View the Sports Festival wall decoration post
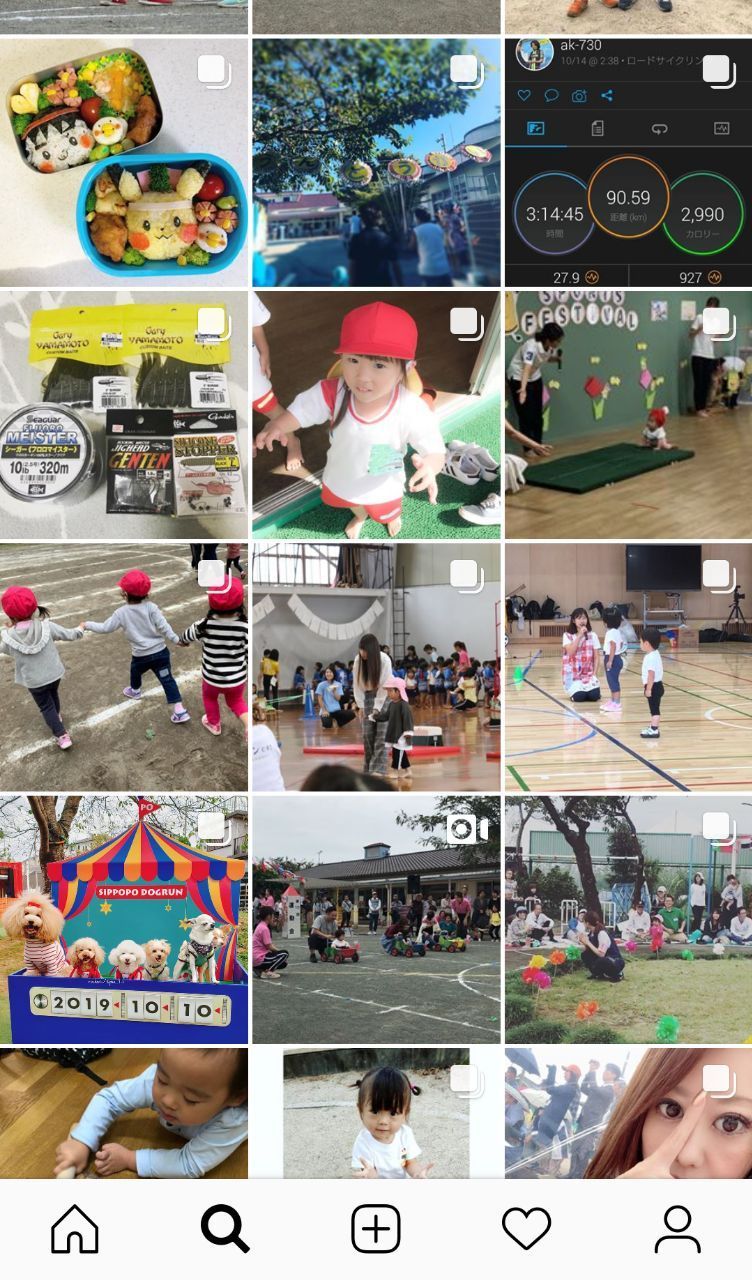This screenshot has height=1280, width=752. tap(628, 415)
